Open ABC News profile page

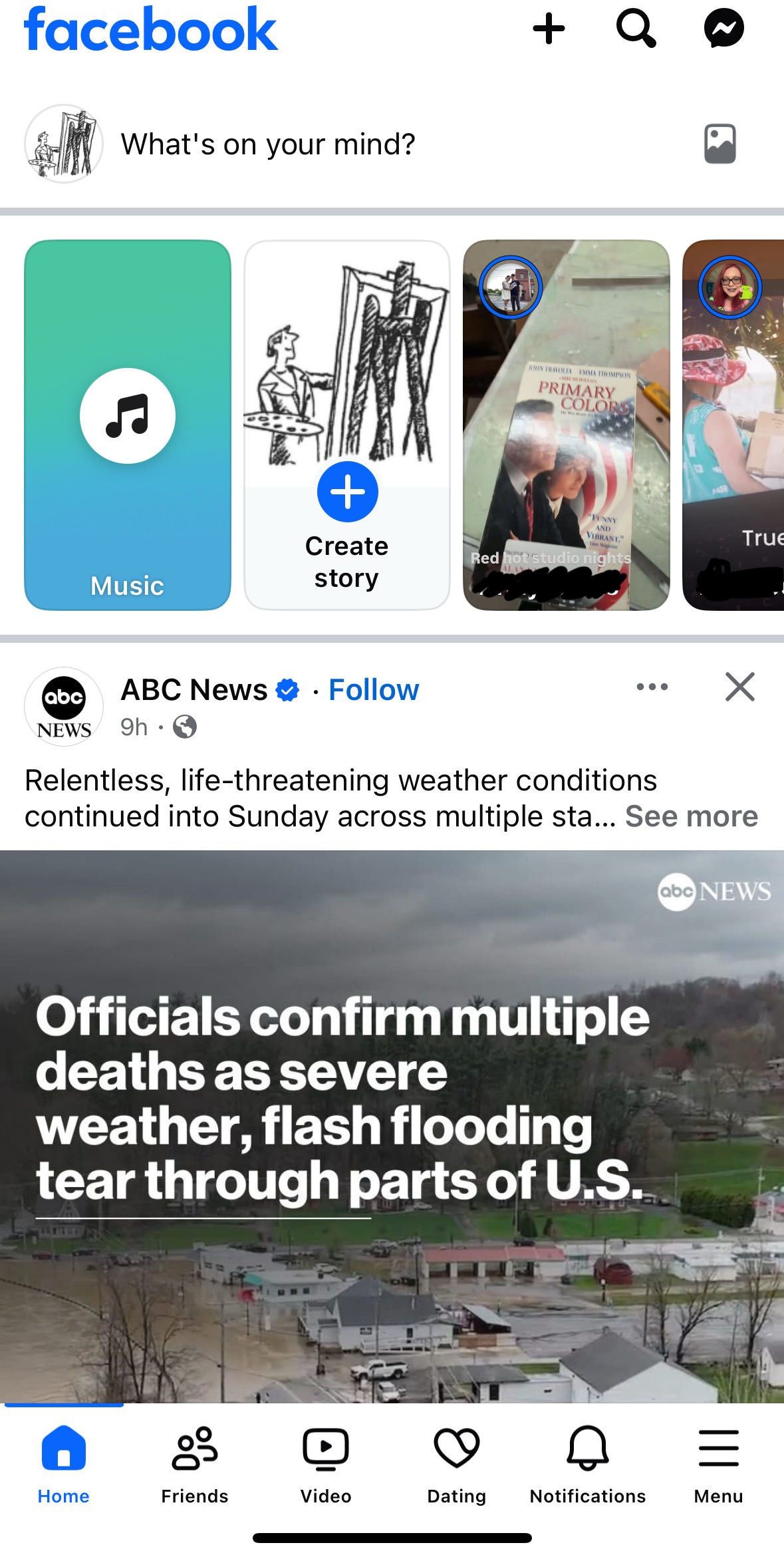point(194,690)
